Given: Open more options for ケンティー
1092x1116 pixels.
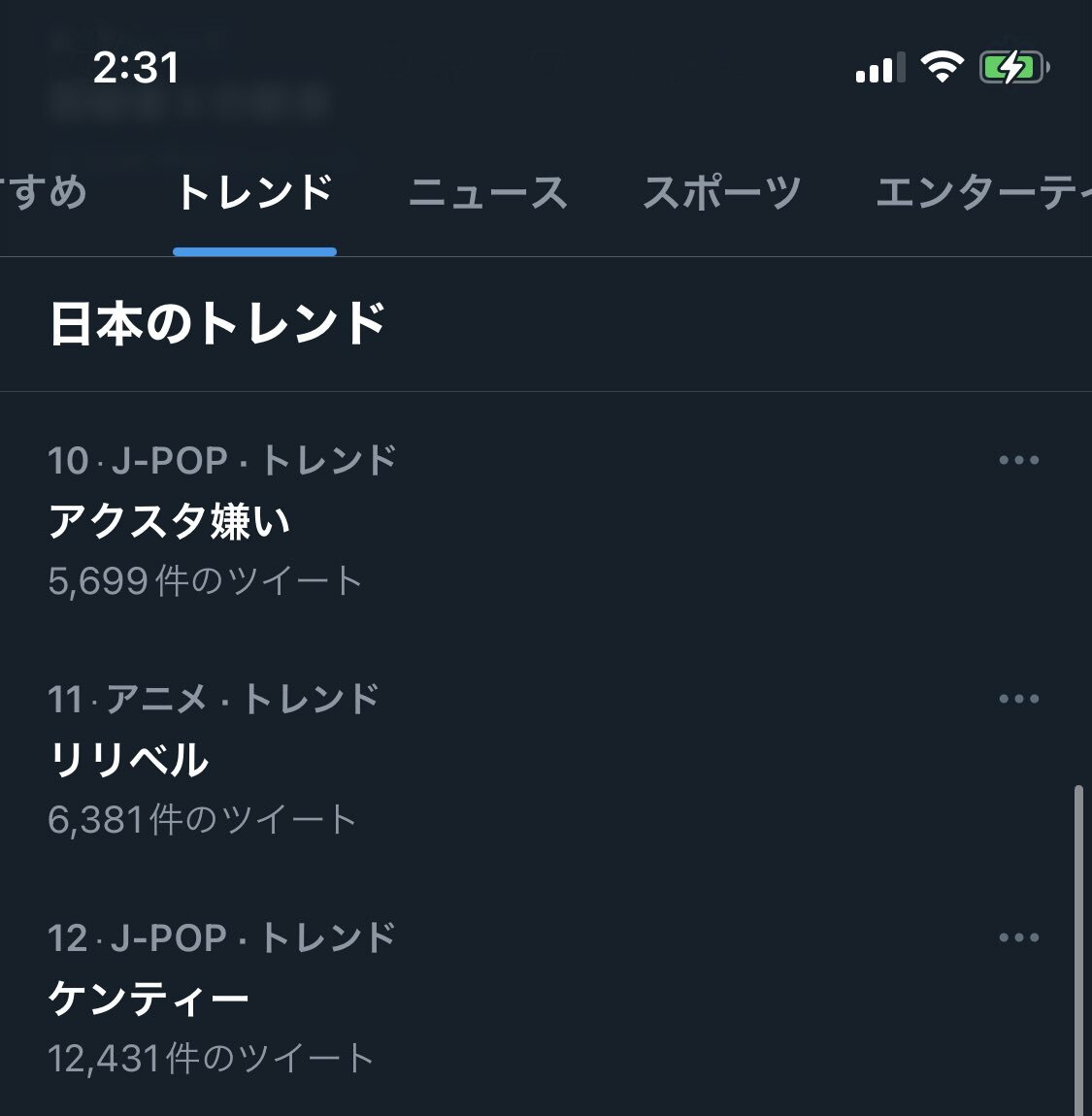Looking at the screenshot, I should coord(1018,937).
